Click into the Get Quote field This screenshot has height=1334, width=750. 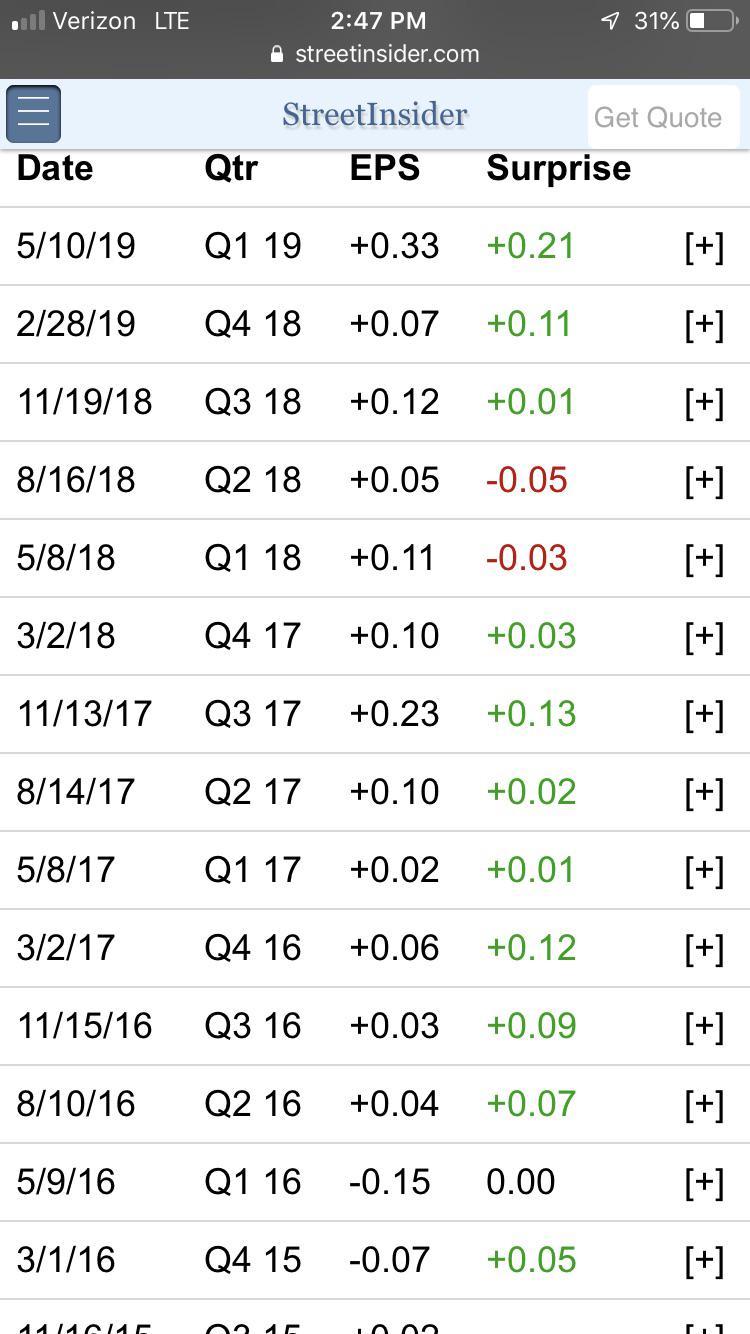[663, 116]
